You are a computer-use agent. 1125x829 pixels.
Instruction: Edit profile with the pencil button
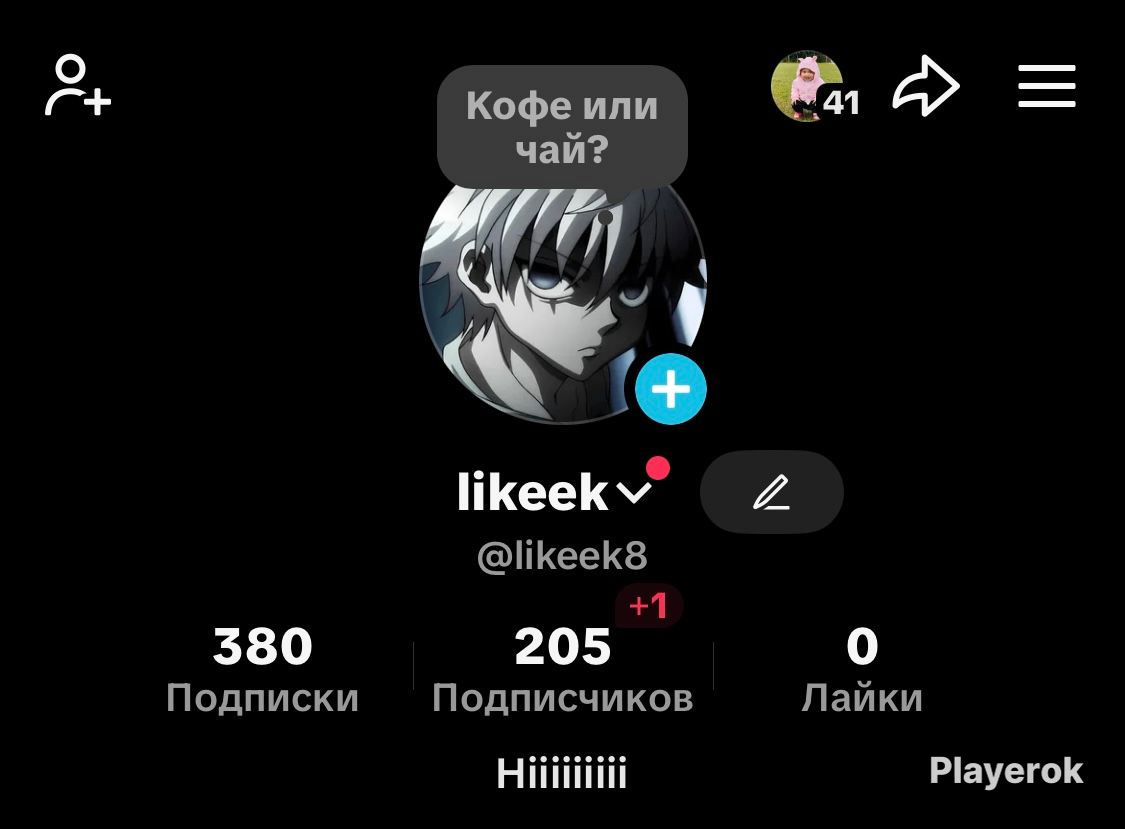(x=771, y=492)
